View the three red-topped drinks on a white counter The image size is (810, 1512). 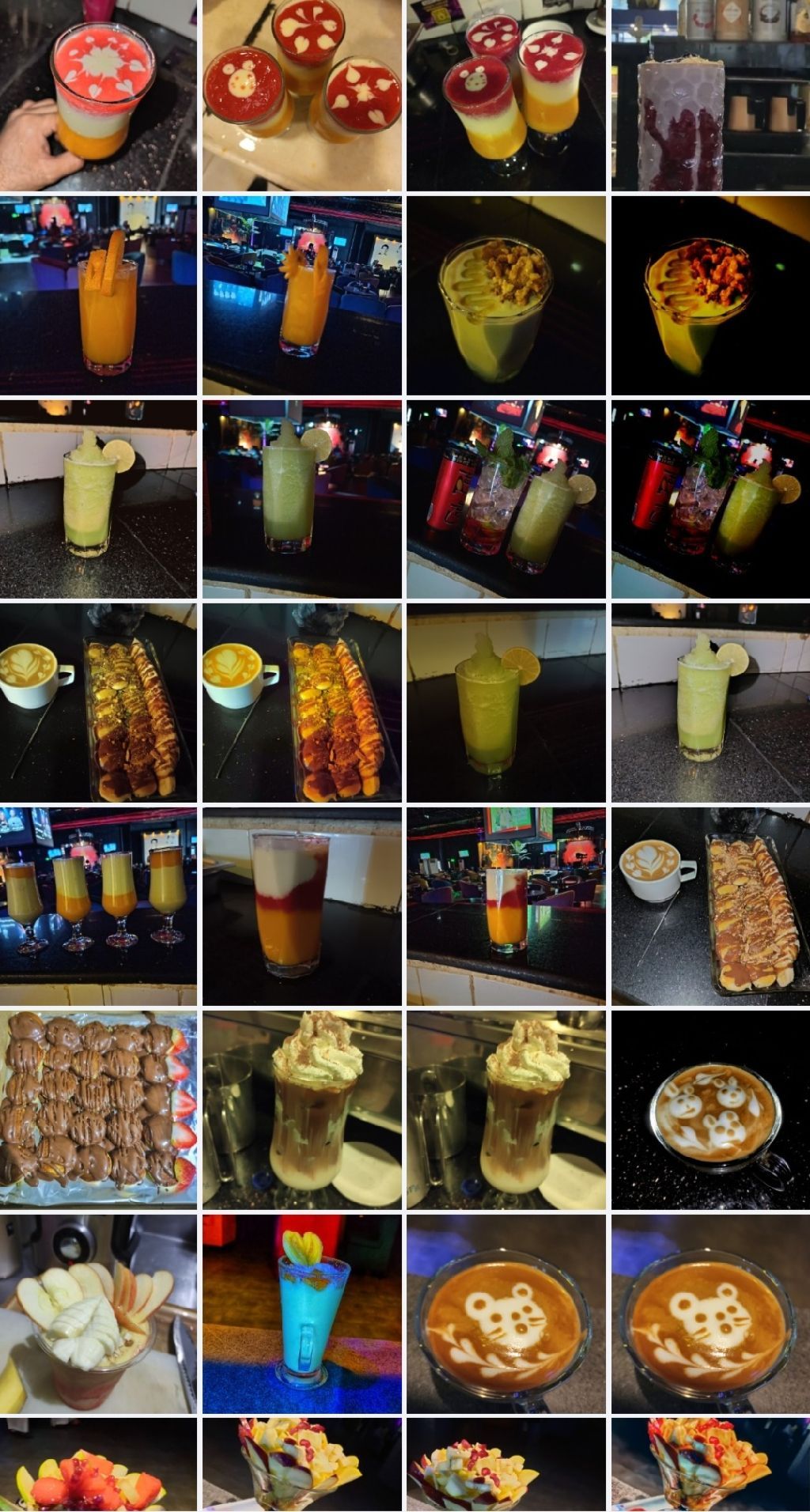point(301,95)
